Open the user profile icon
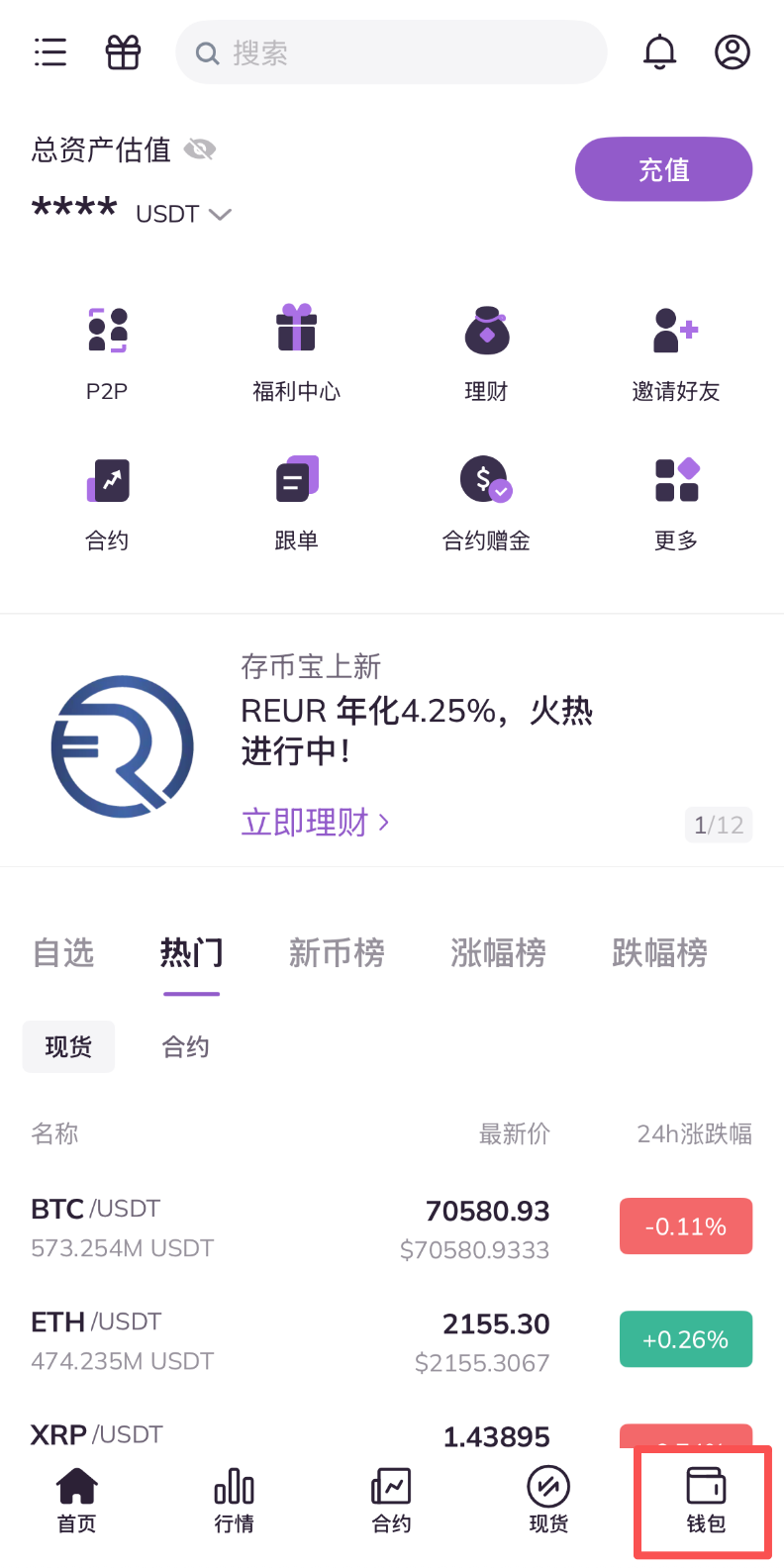 (733, 51)
